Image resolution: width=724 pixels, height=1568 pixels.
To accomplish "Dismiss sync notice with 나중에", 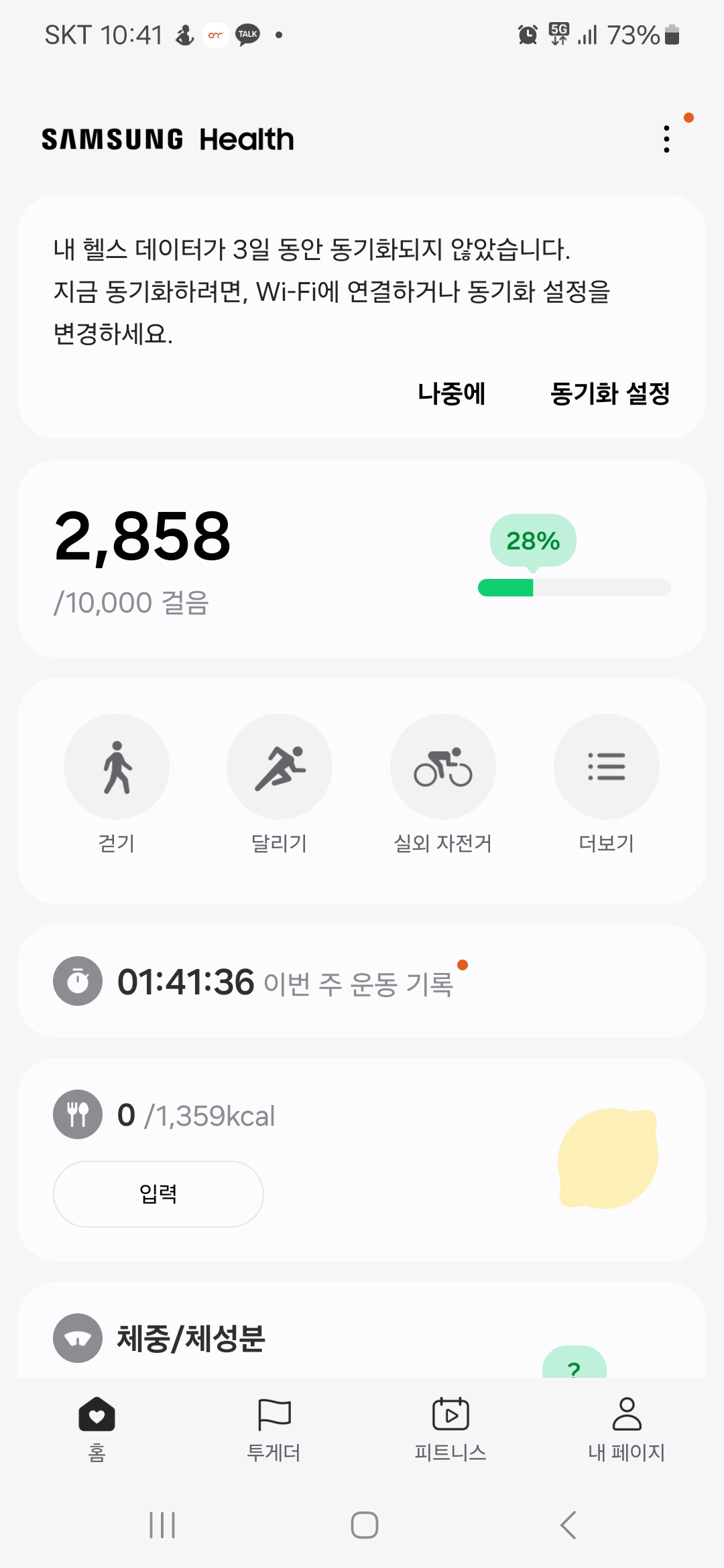I will pos(451,393).
